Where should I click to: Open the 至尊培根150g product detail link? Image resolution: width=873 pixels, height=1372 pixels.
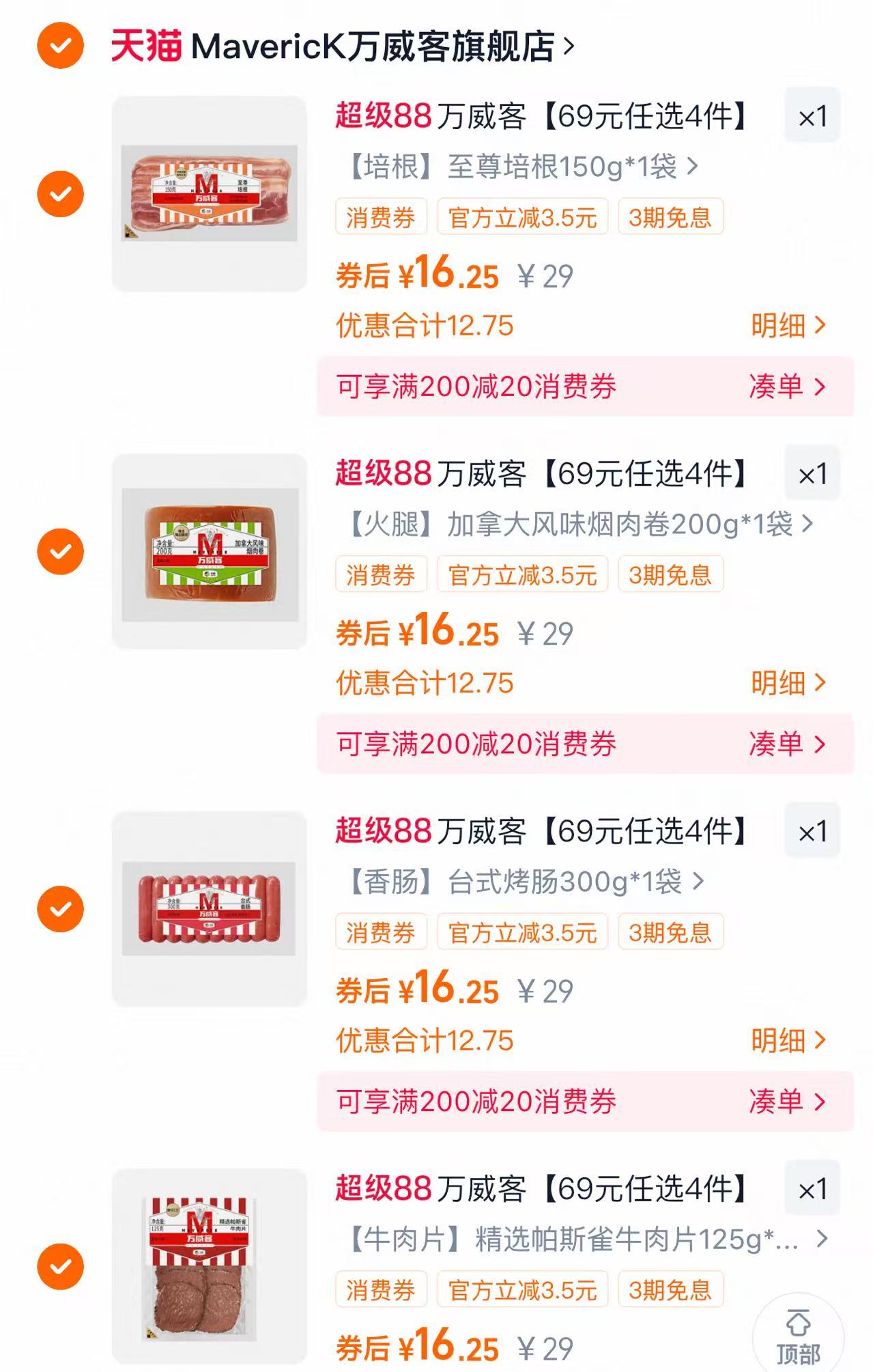(512, 167)
